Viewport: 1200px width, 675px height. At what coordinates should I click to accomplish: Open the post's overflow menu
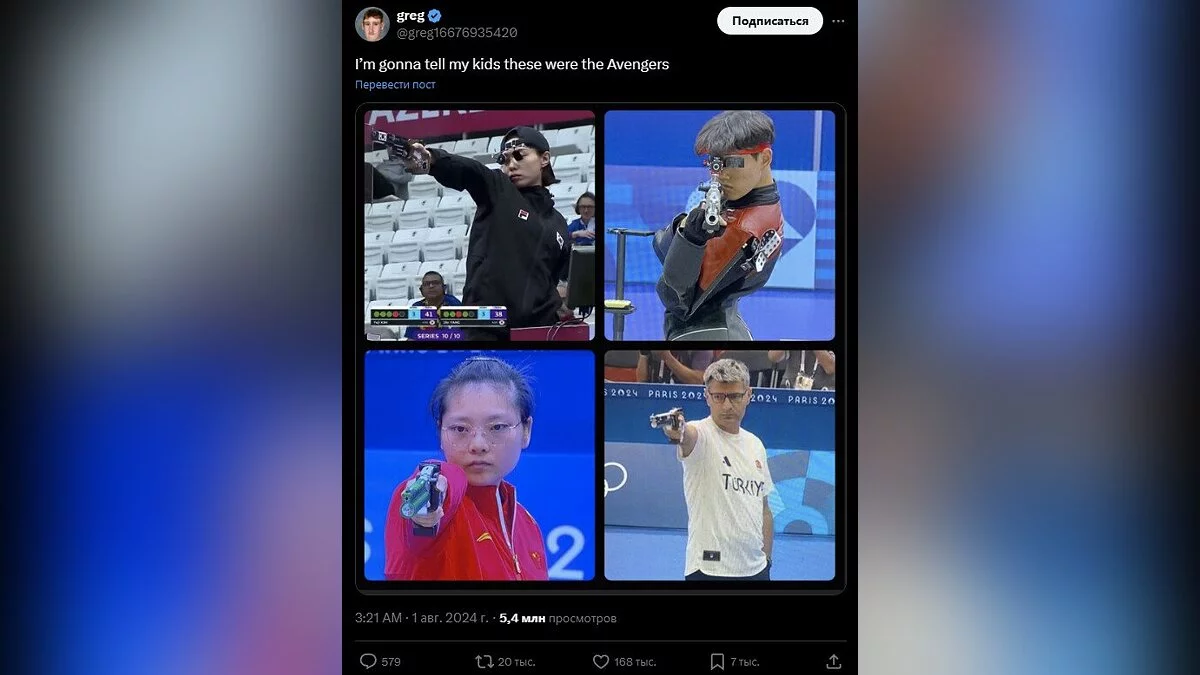838,21
